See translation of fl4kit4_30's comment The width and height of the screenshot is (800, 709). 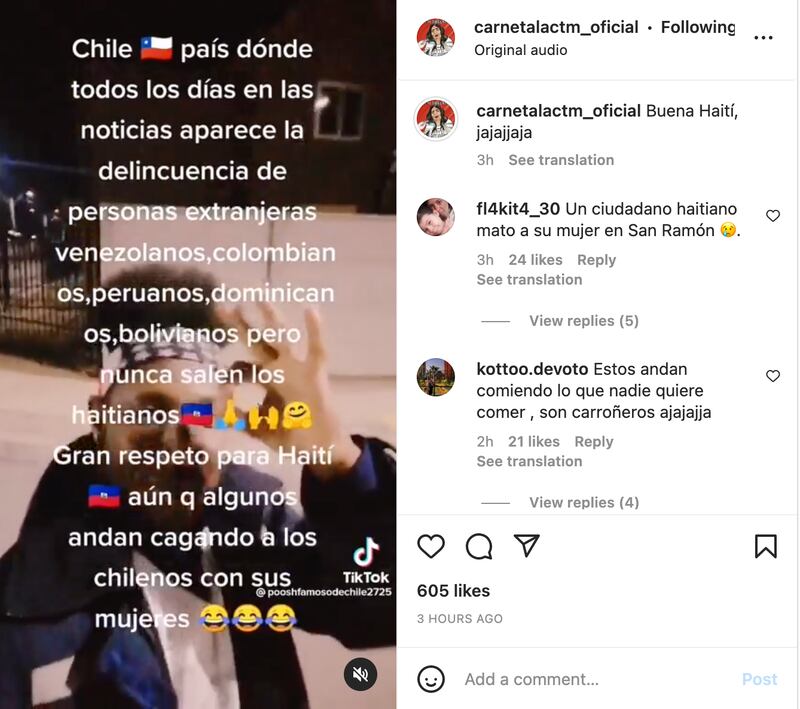pos(529,280)
